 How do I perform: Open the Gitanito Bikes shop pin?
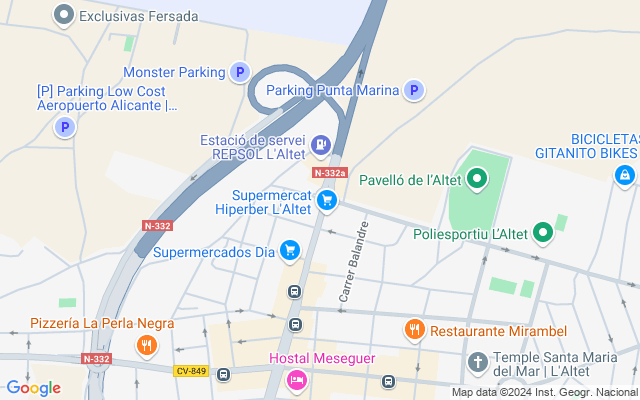[625, 176]
